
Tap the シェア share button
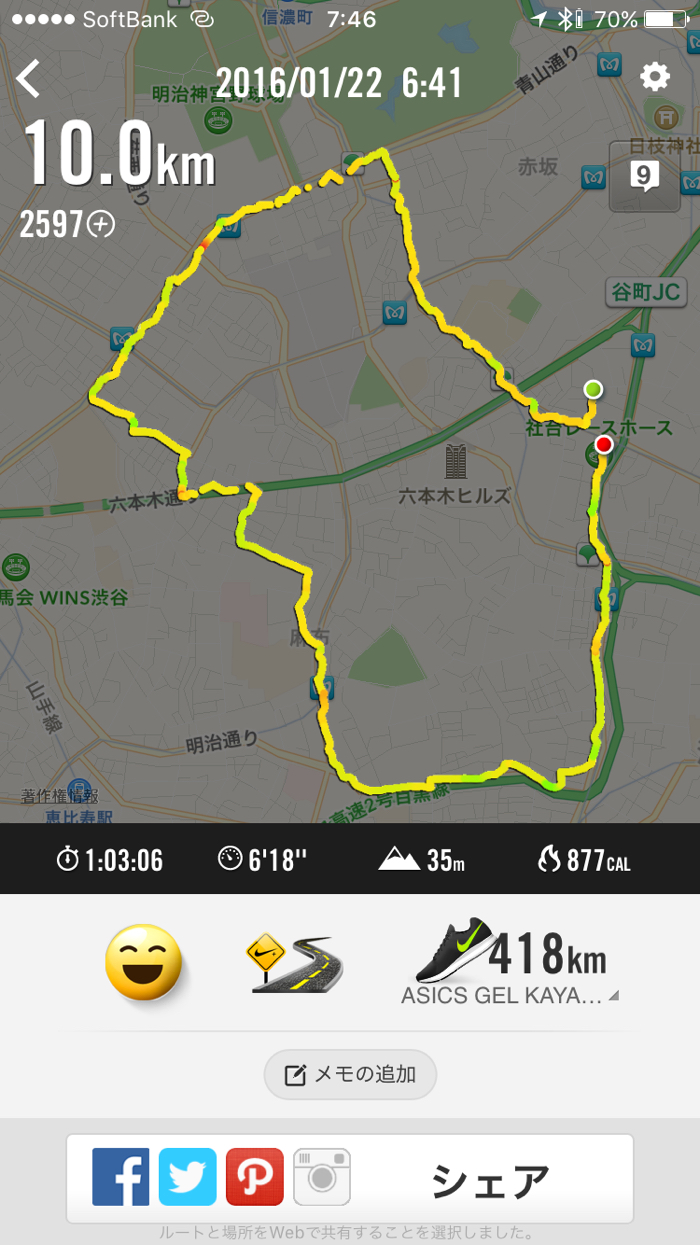click(490, 1180)
